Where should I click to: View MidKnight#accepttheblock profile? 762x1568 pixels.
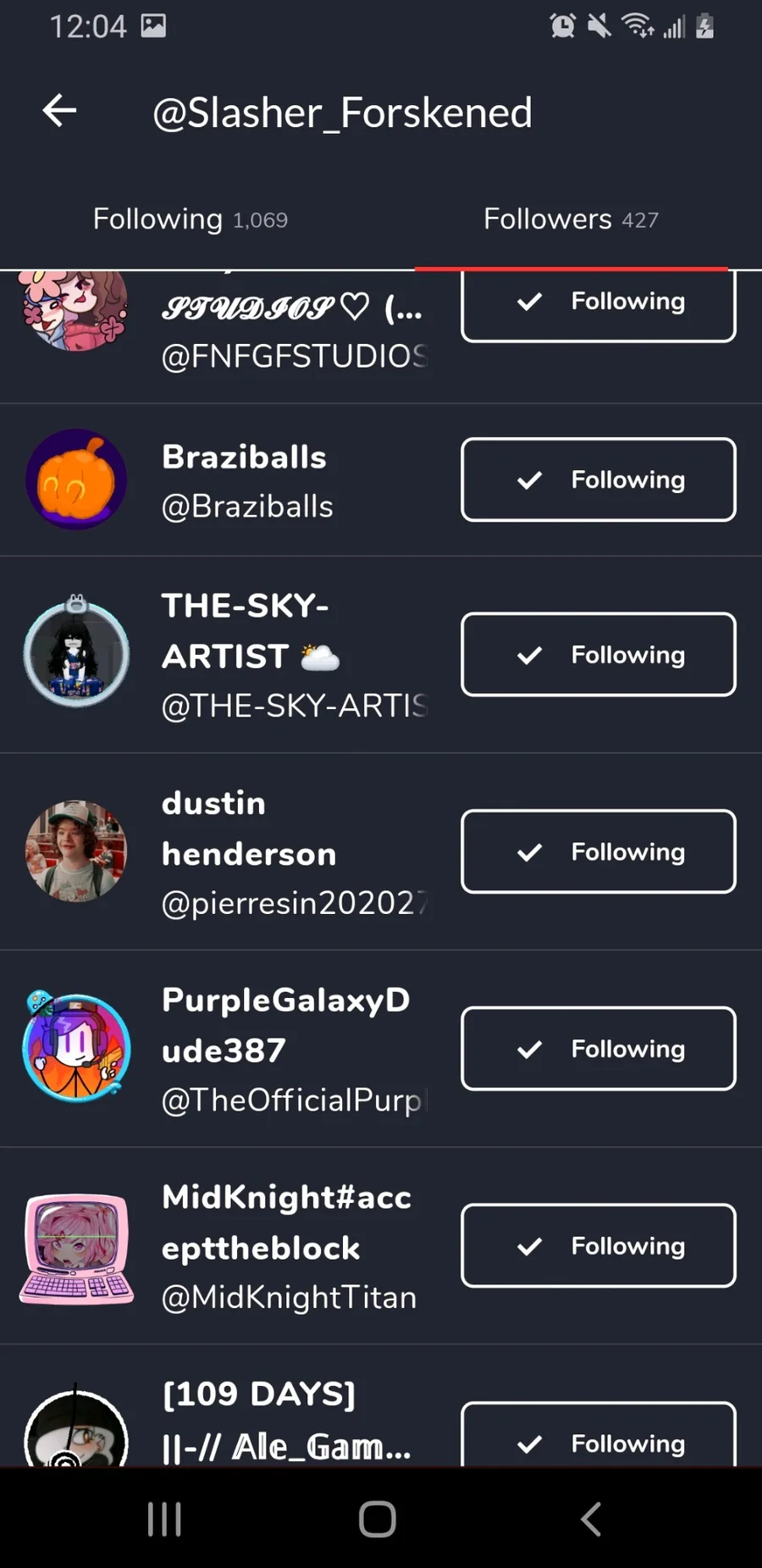click(286, 1245)
